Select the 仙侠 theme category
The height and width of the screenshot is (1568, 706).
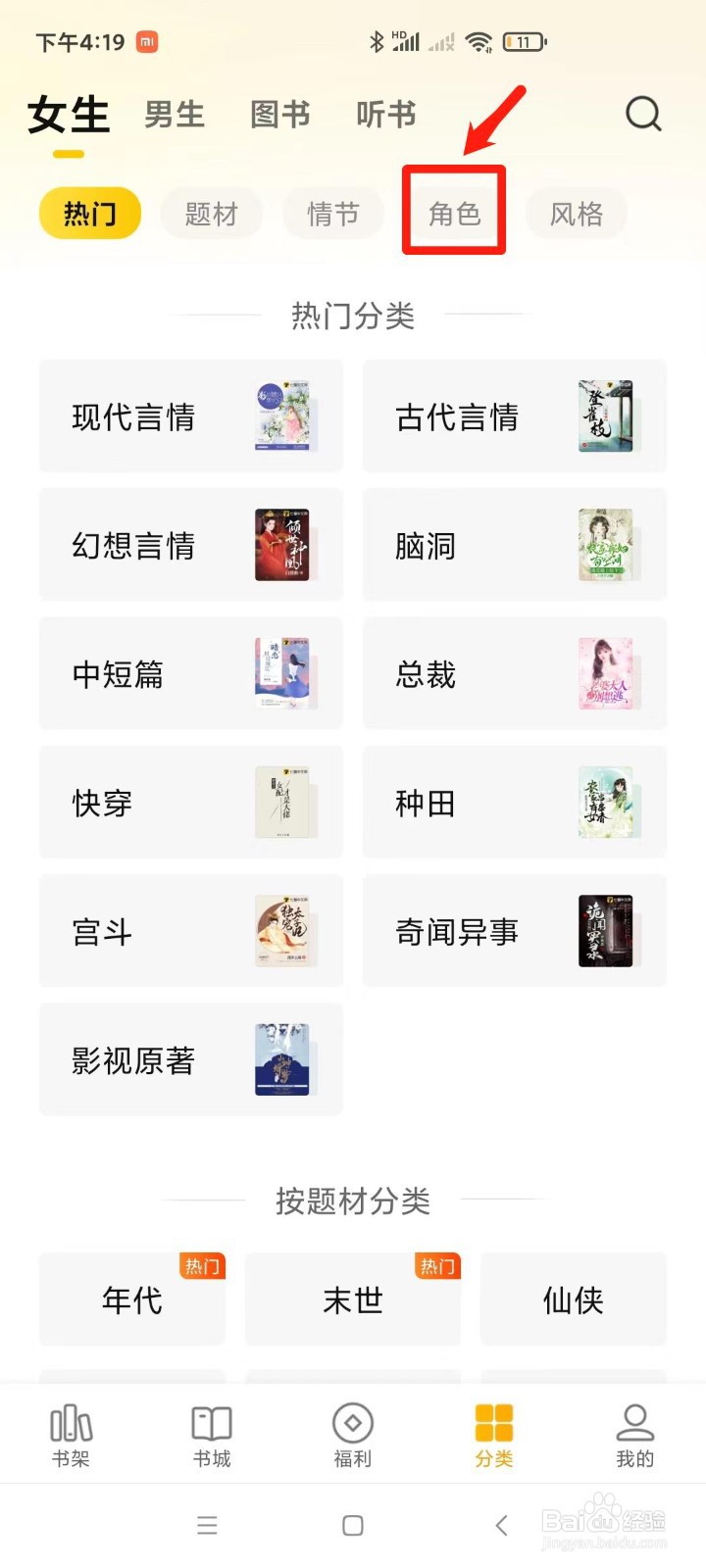tap(573, 1299)
